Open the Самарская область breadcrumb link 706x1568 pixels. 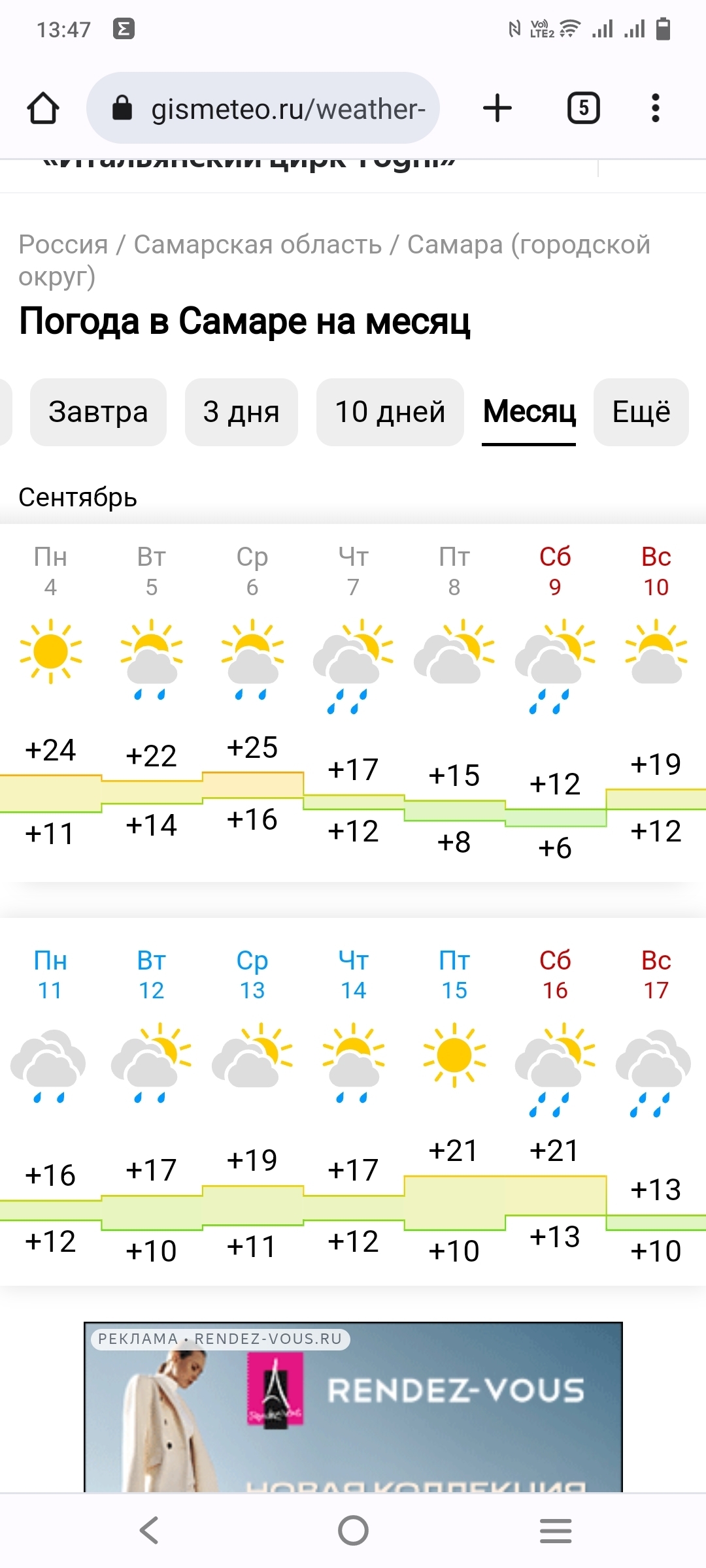[x=258, y=244]
